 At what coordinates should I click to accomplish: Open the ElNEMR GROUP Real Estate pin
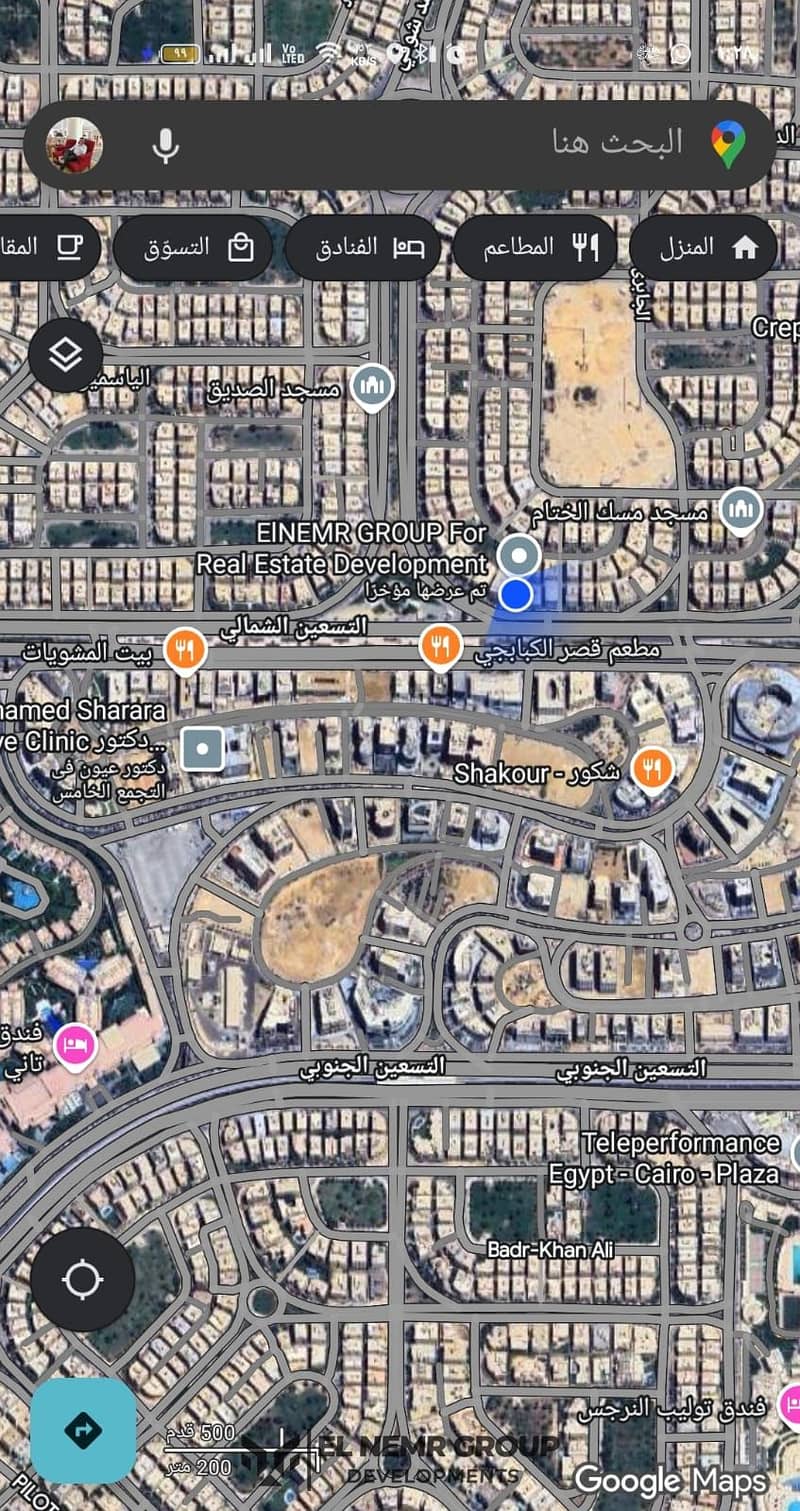click(518, 553)
